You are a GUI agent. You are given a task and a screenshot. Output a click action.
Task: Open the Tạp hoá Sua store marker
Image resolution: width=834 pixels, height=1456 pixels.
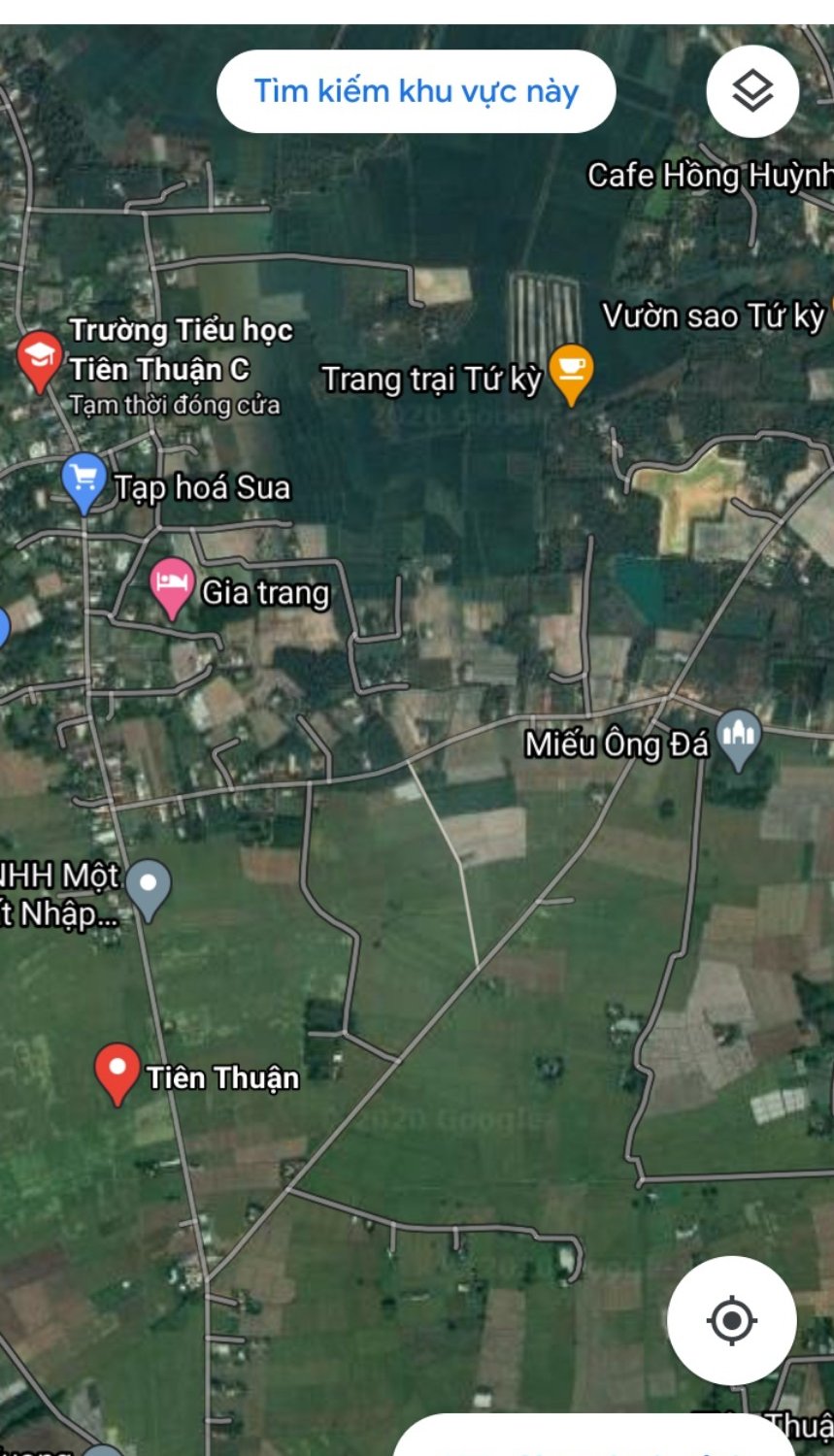tap(83, 483)
